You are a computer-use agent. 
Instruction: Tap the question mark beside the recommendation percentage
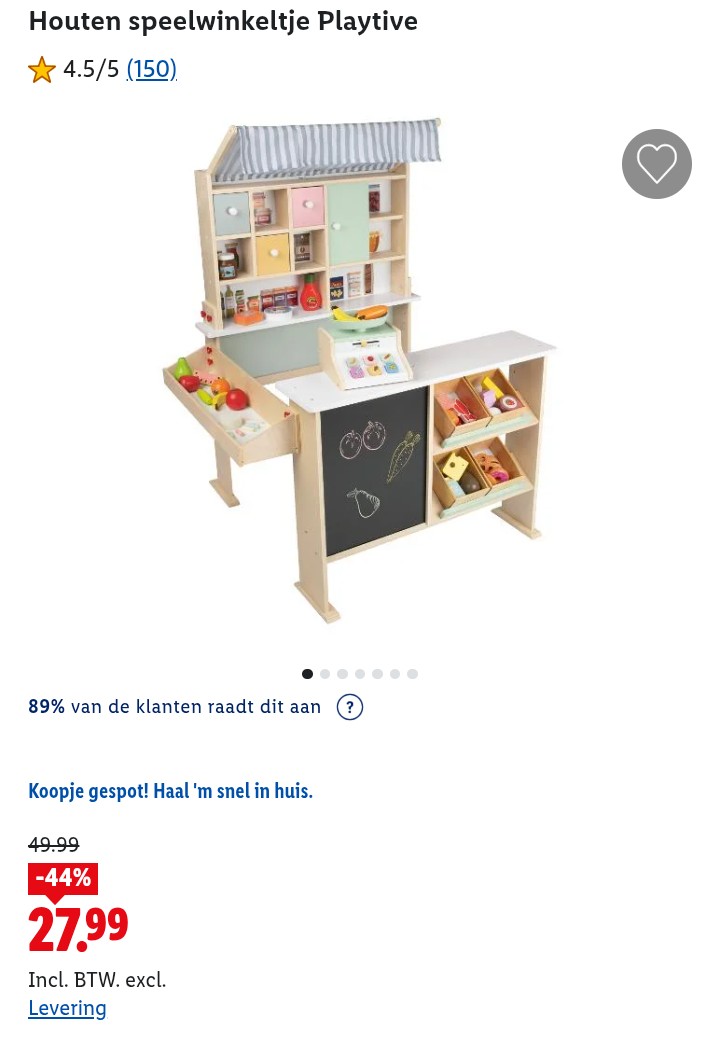349,707
